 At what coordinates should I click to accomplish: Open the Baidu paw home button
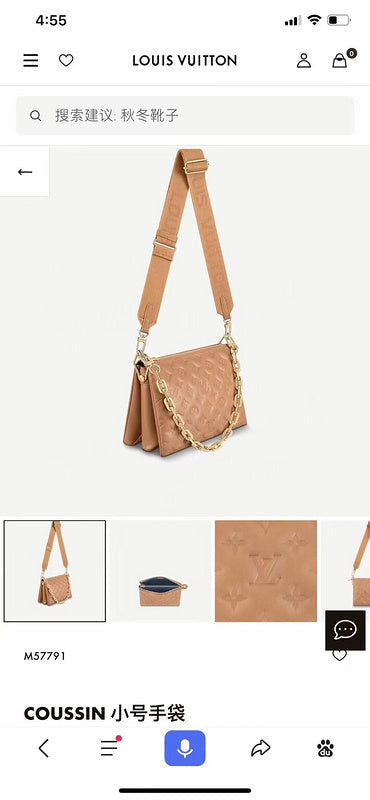326,748
